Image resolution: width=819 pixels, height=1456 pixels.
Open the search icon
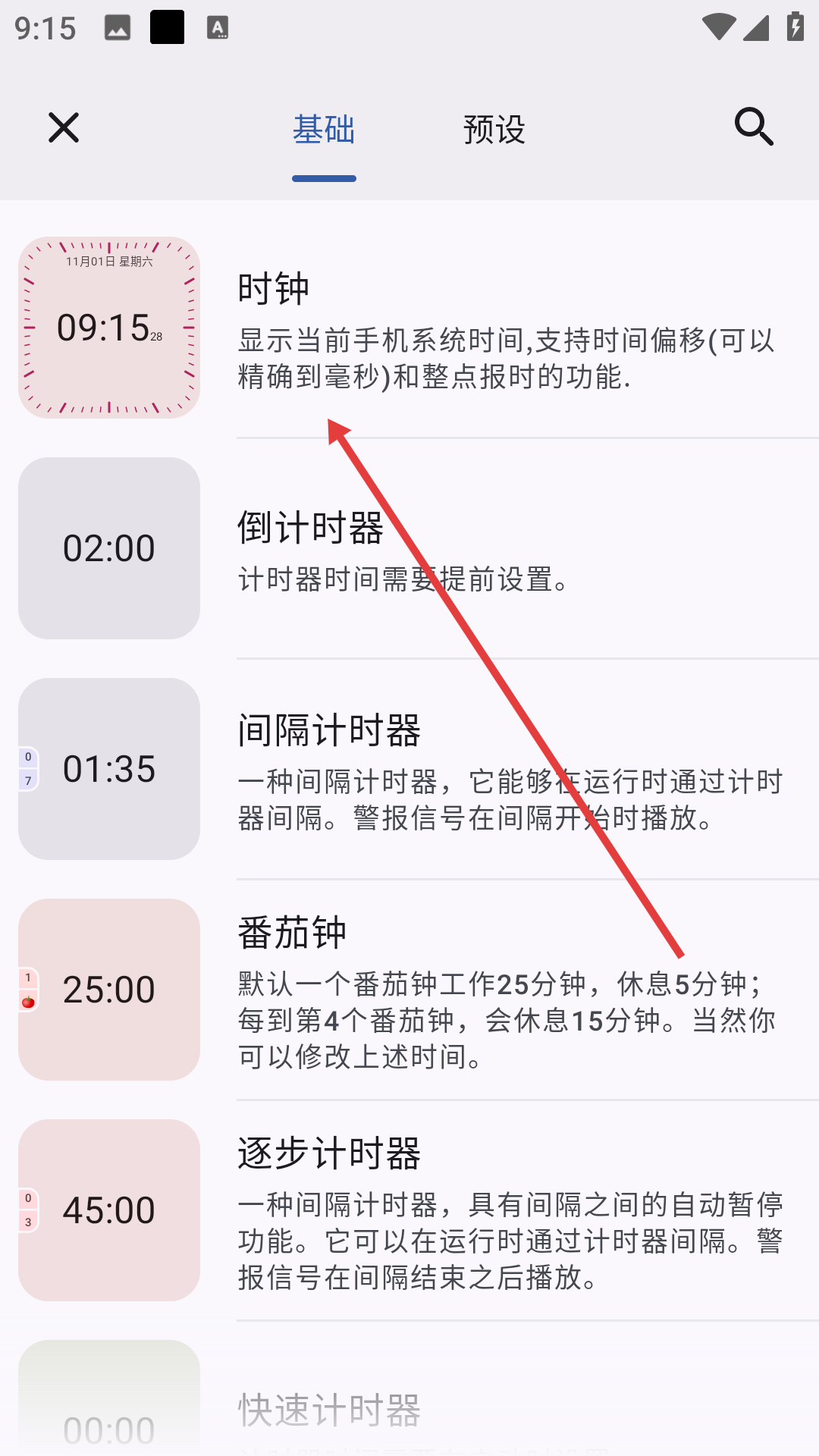(x=754, y=127)
